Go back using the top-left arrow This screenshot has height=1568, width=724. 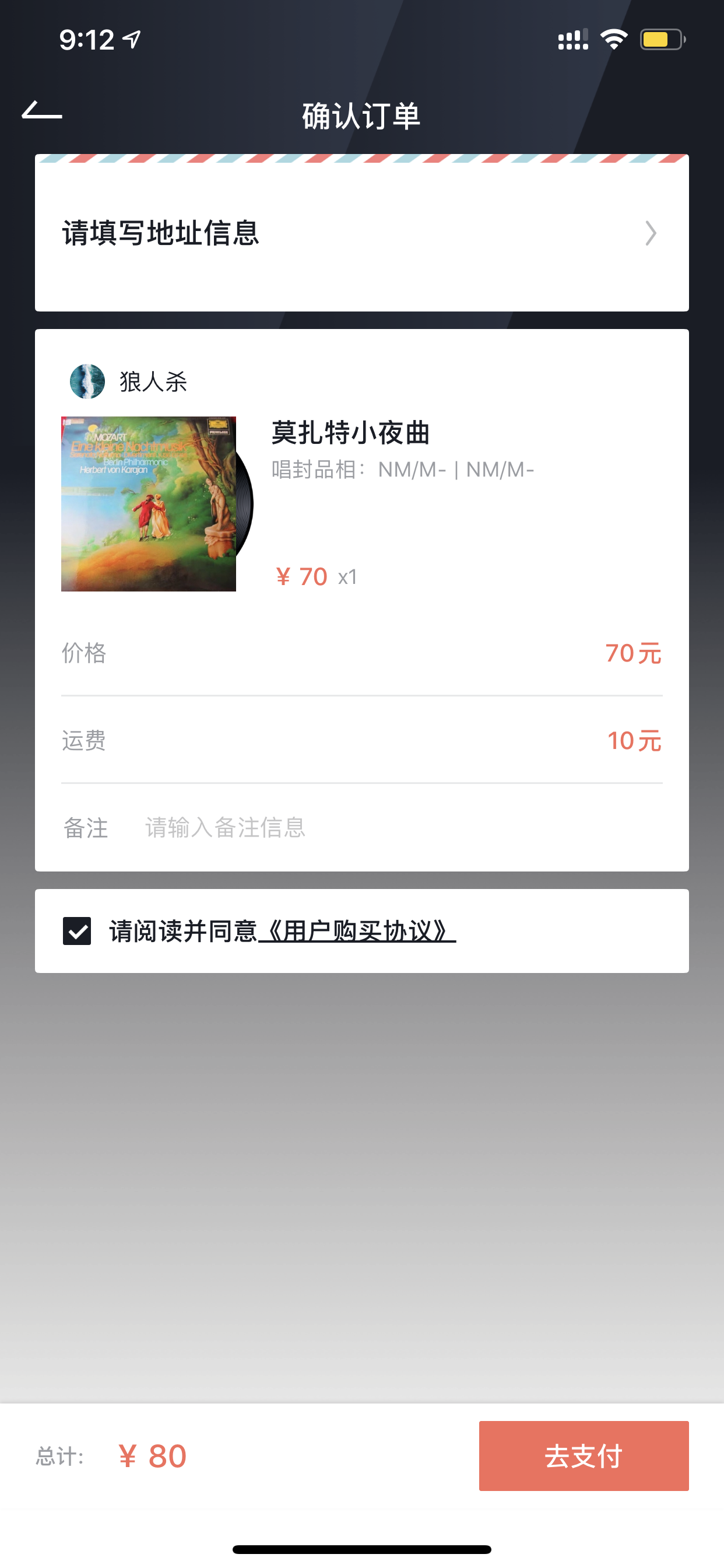click(x=41, y=111)
